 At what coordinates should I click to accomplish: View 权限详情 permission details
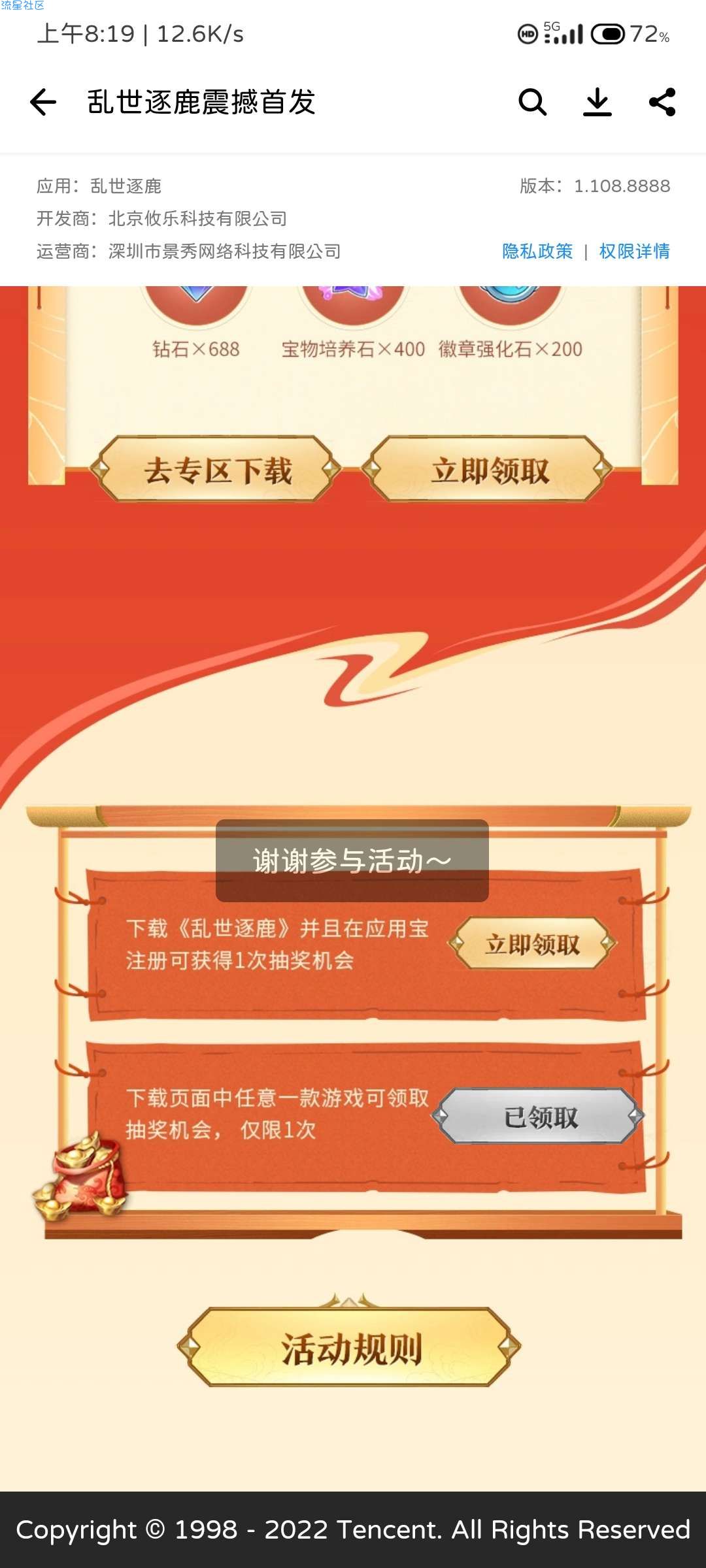click(x=634, y=252)
